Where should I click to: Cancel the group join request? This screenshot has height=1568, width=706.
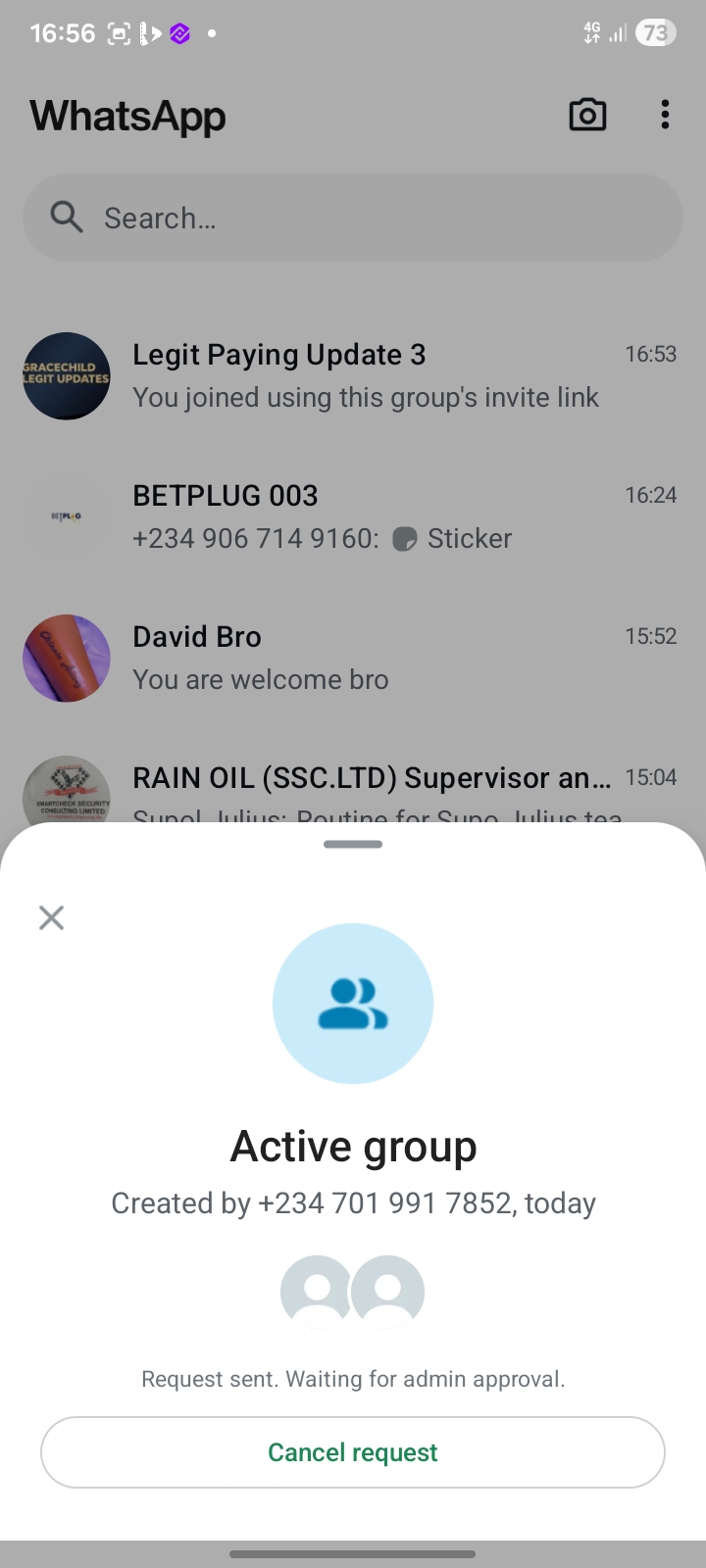pyautogui.click(x=353, y=1451)
